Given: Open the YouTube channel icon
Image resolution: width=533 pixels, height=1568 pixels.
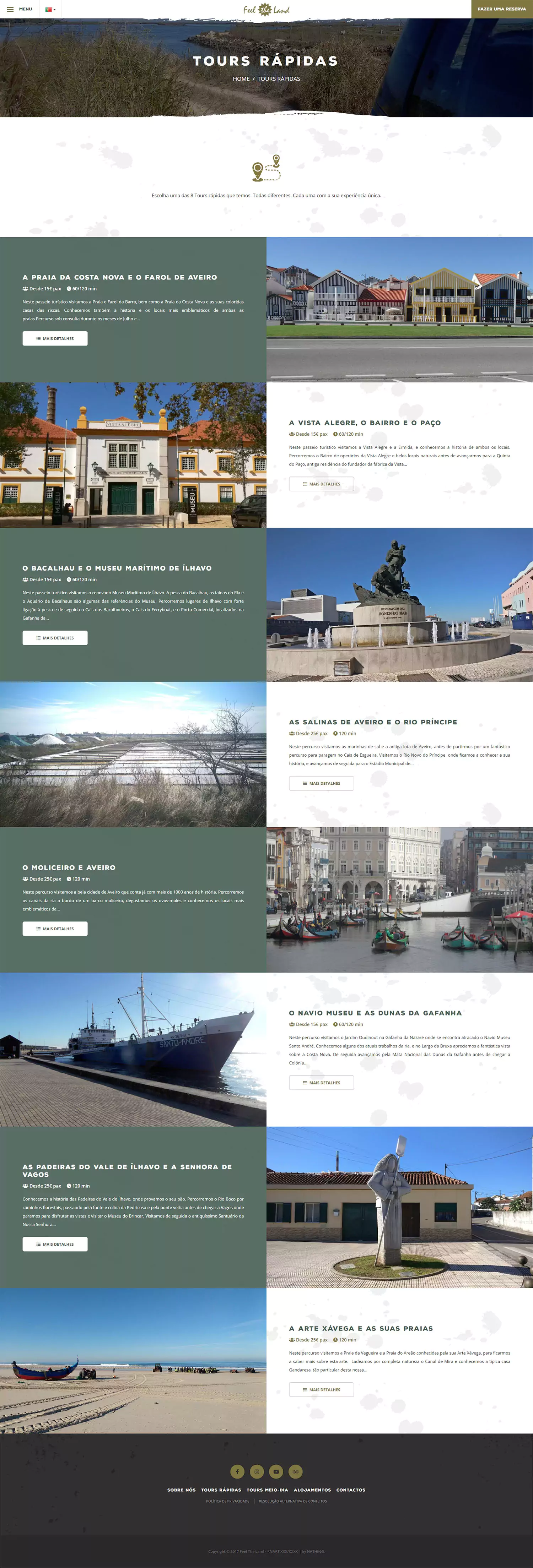Looking at the screenshot, I should (276, 1472).
